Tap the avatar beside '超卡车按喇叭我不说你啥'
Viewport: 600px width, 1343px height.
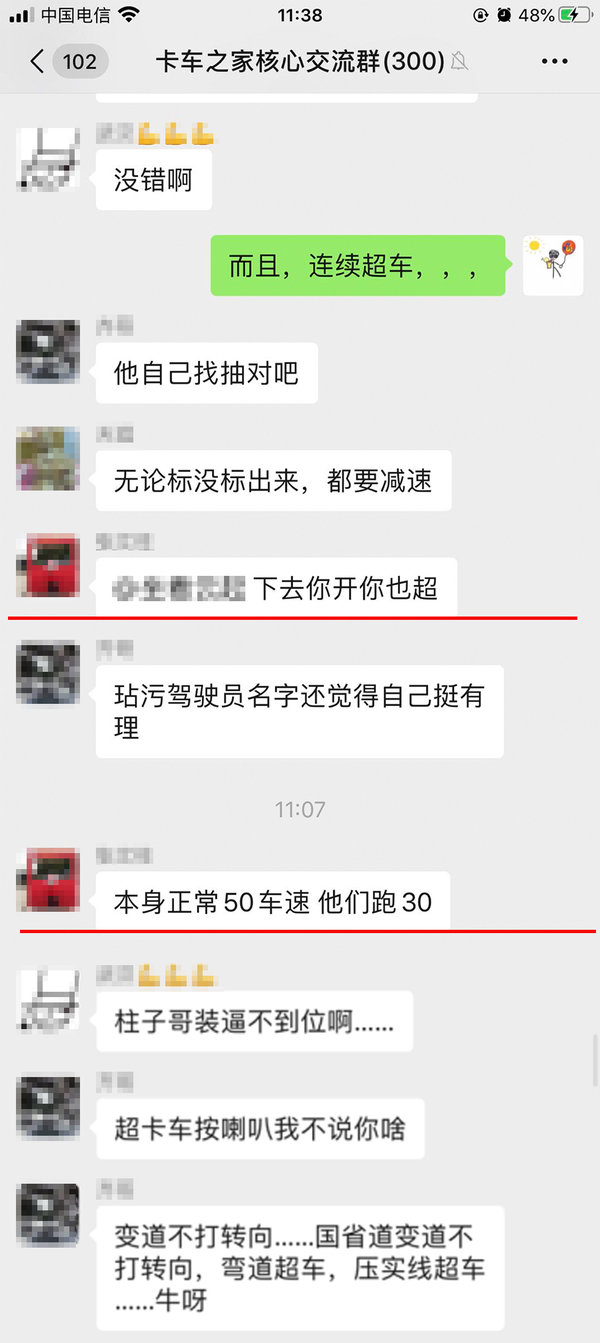pos(48,1106)
